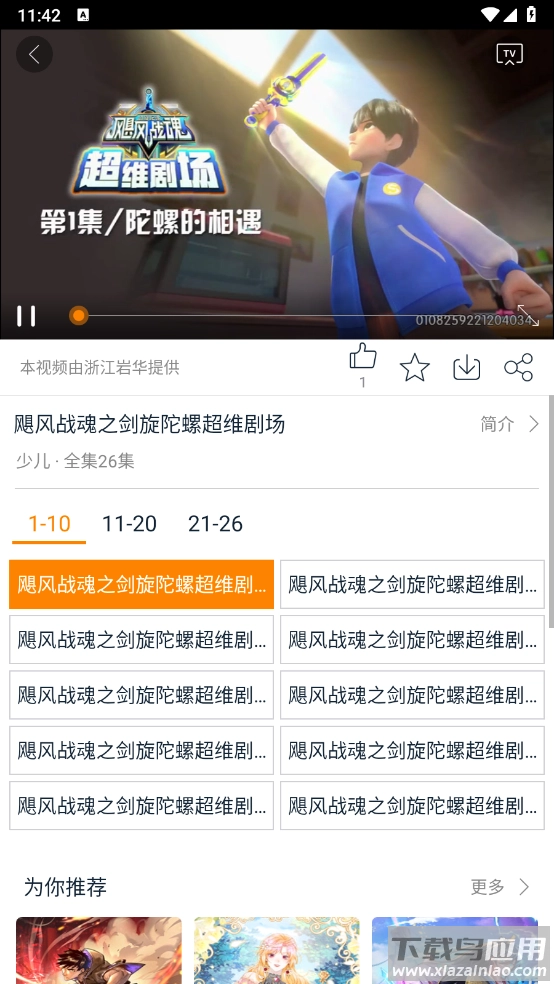The image size is (554, 984).
Task: Switch to the 21-26 episodes tab
Action: (215, 523)
